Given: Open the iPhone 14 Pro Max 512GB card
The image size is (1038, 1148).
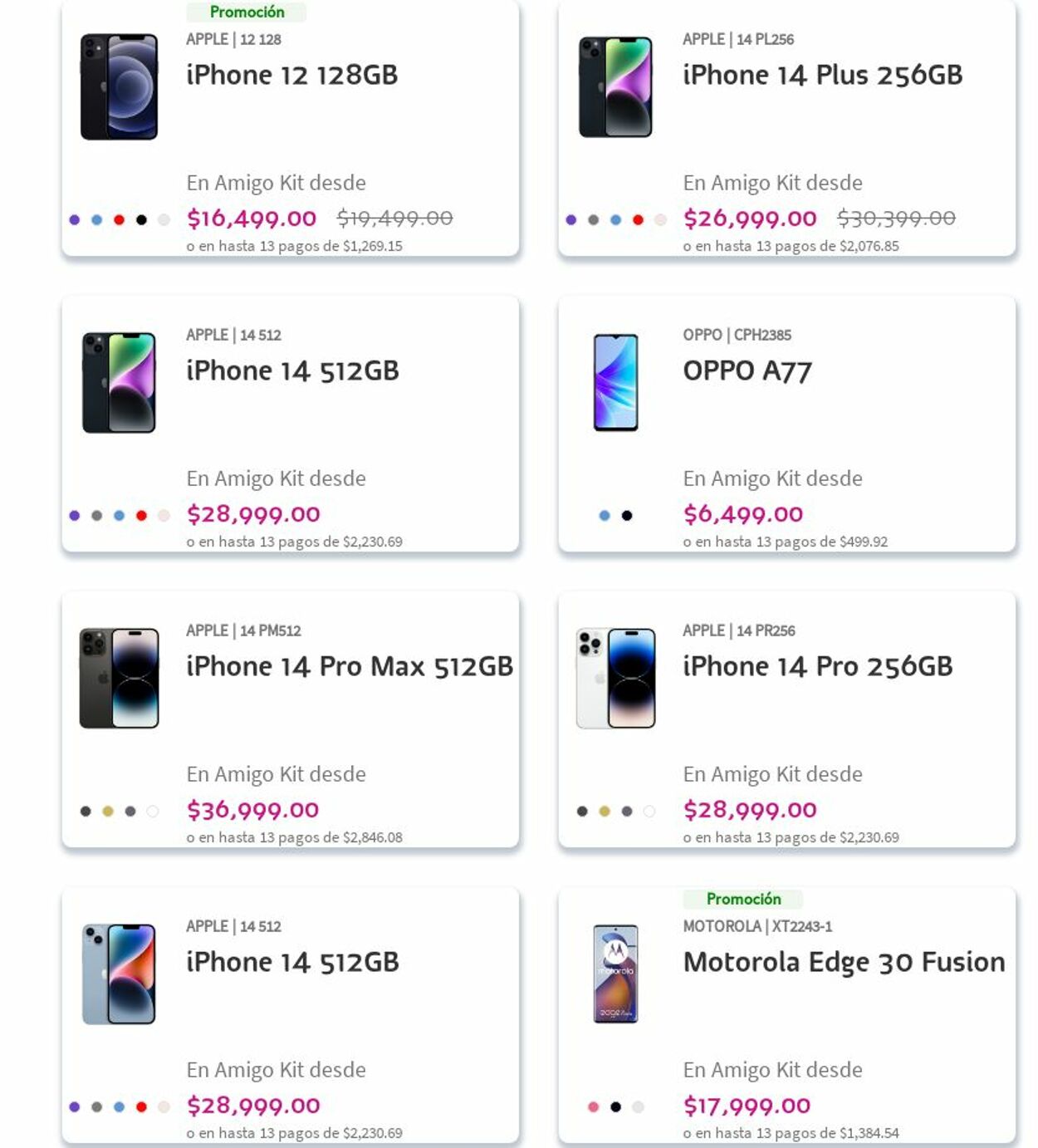Looking at the screenshot, I should (350, 667).
